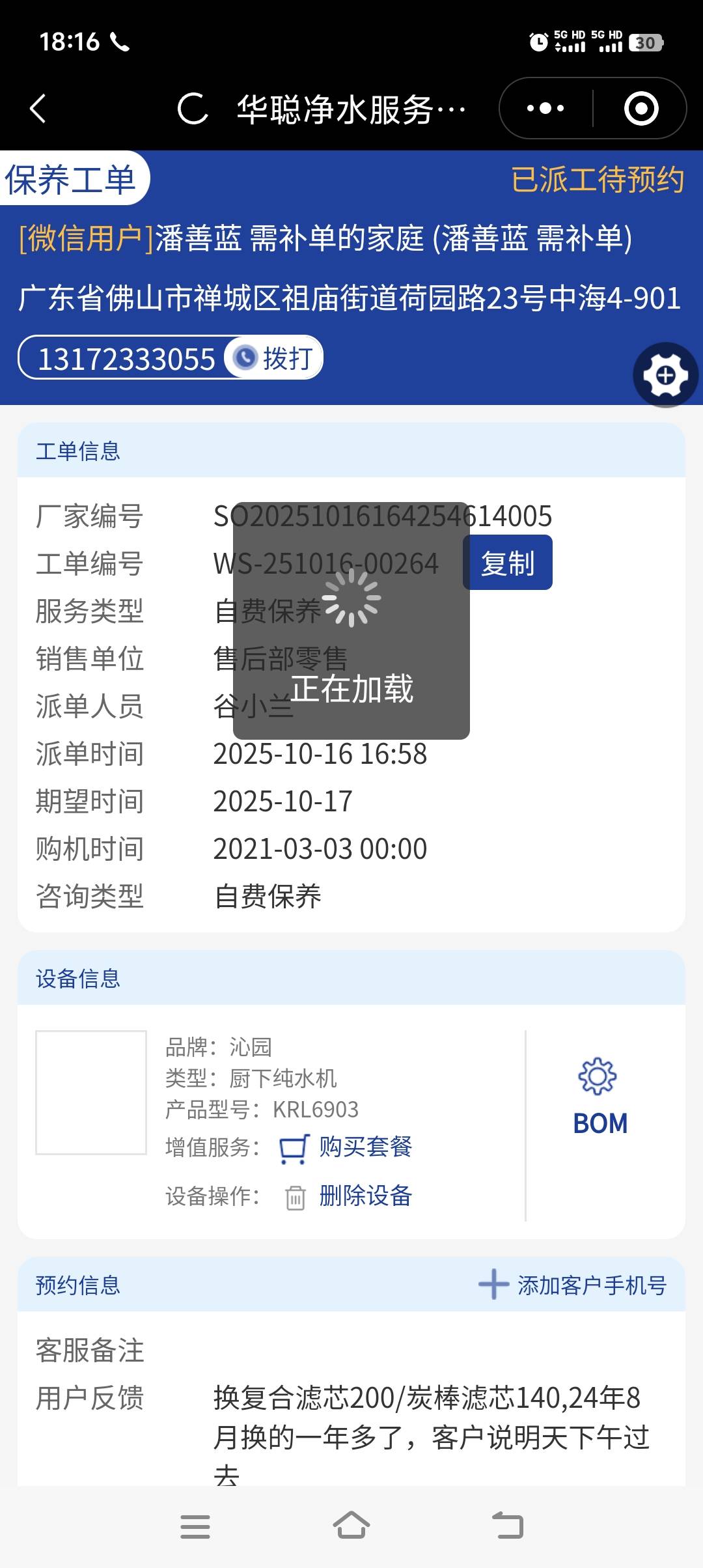Image resolution: width=703 pixels, height=1568 pixels.
Task: Open the system recent apps menu
Action: [x=195, y=1526]
